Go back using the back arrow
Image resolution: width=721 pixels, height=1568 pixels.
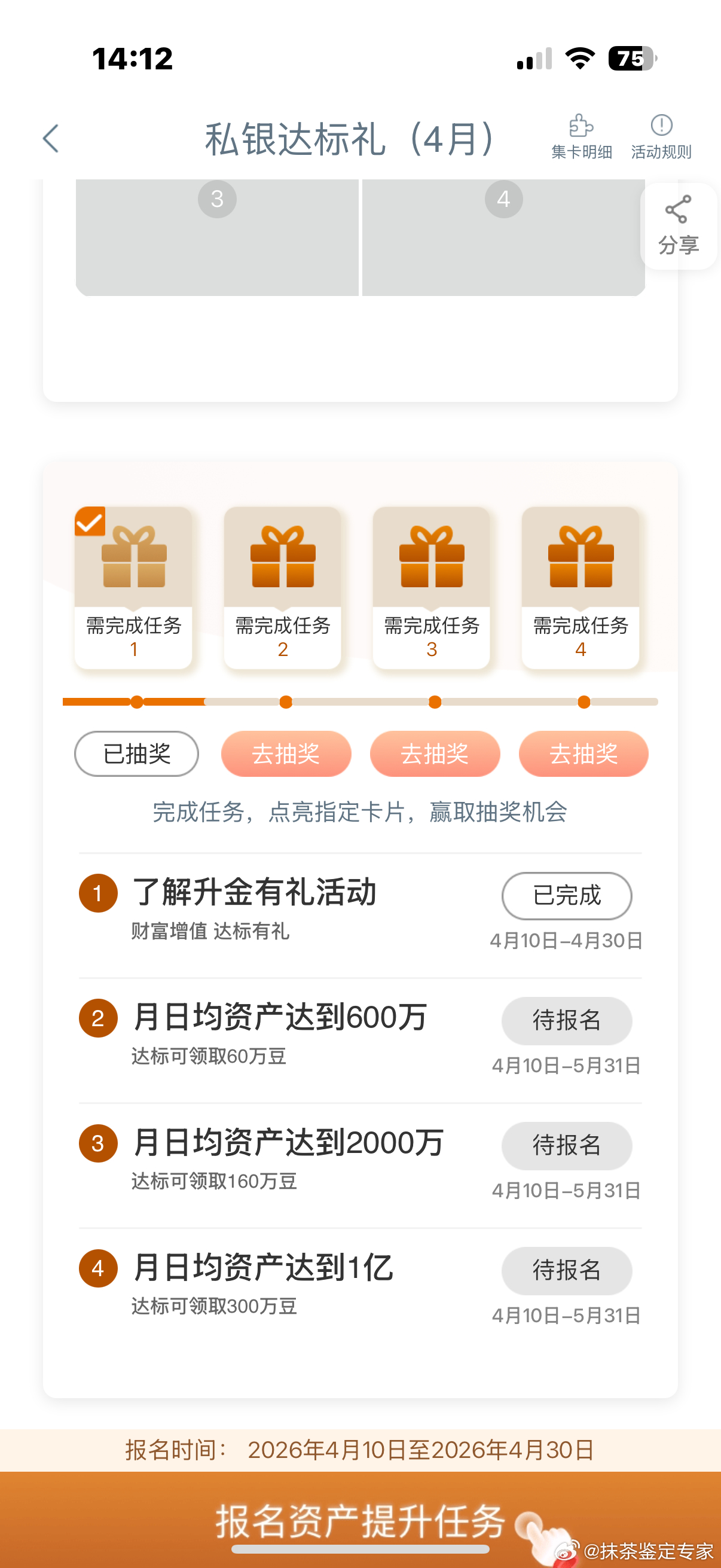(x=51, y=139)
